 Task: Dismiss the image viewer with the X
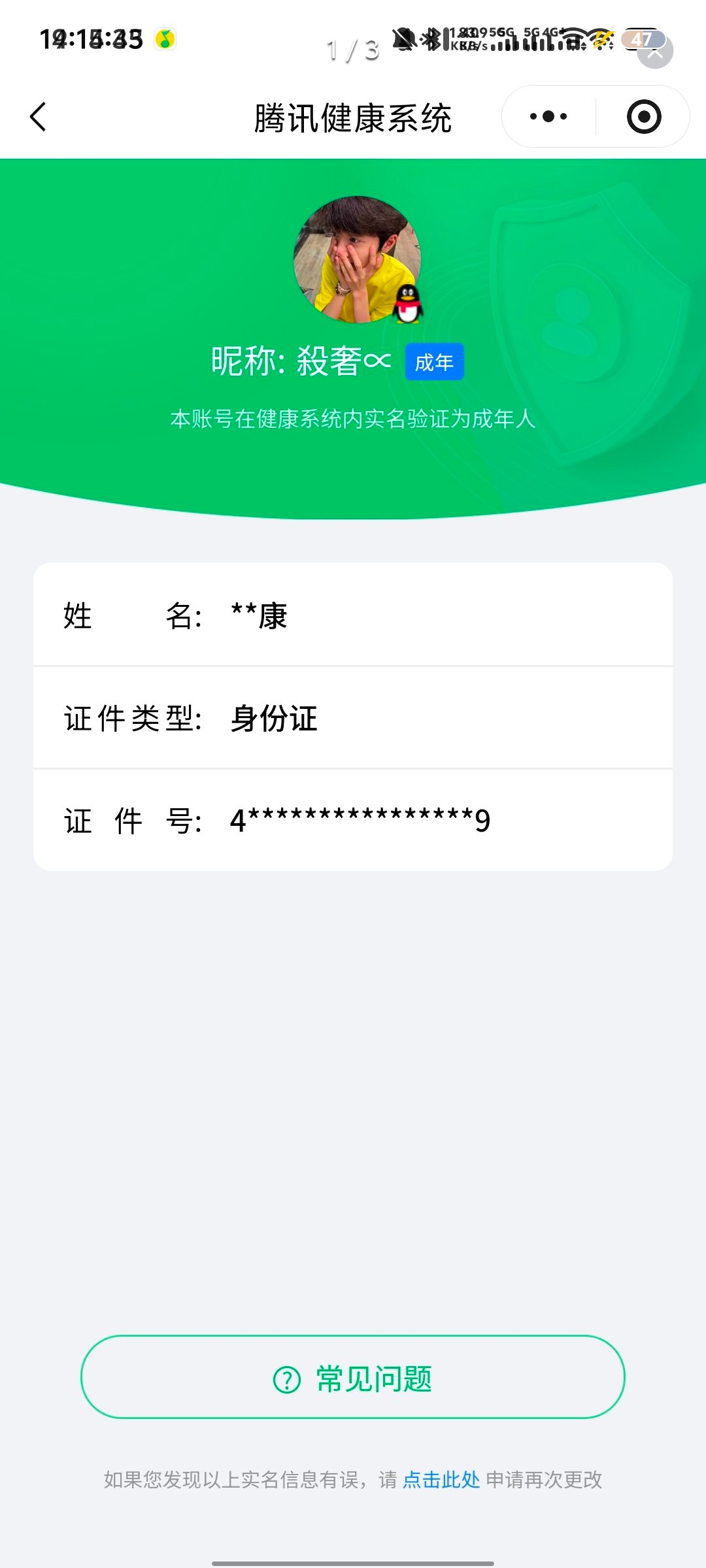(655, 52)
